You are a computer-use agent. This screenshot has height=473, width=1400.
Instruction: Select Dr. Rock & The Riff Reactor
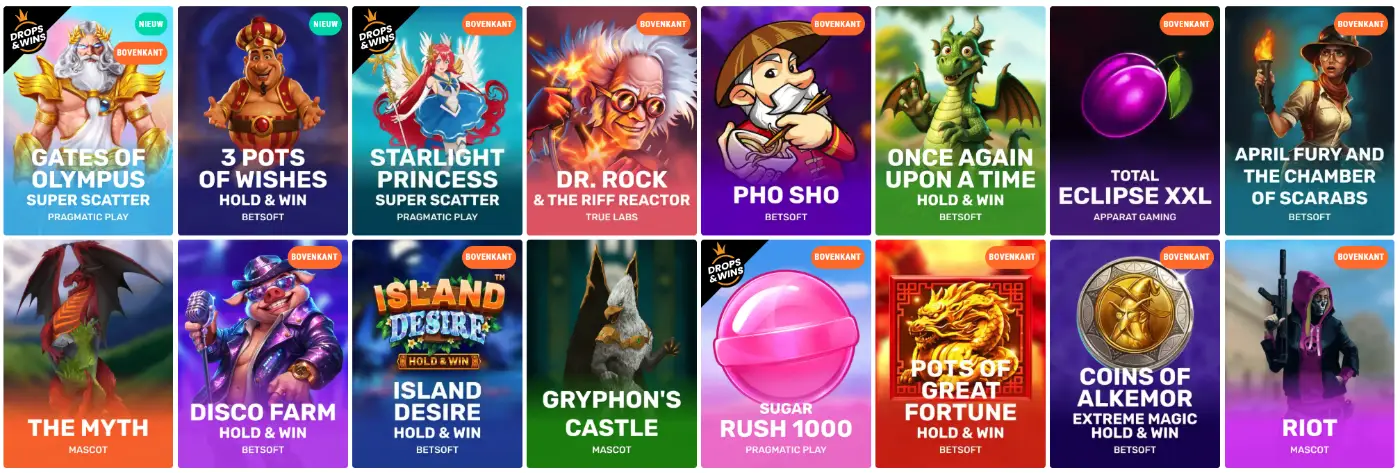click(x=612, y=121)
